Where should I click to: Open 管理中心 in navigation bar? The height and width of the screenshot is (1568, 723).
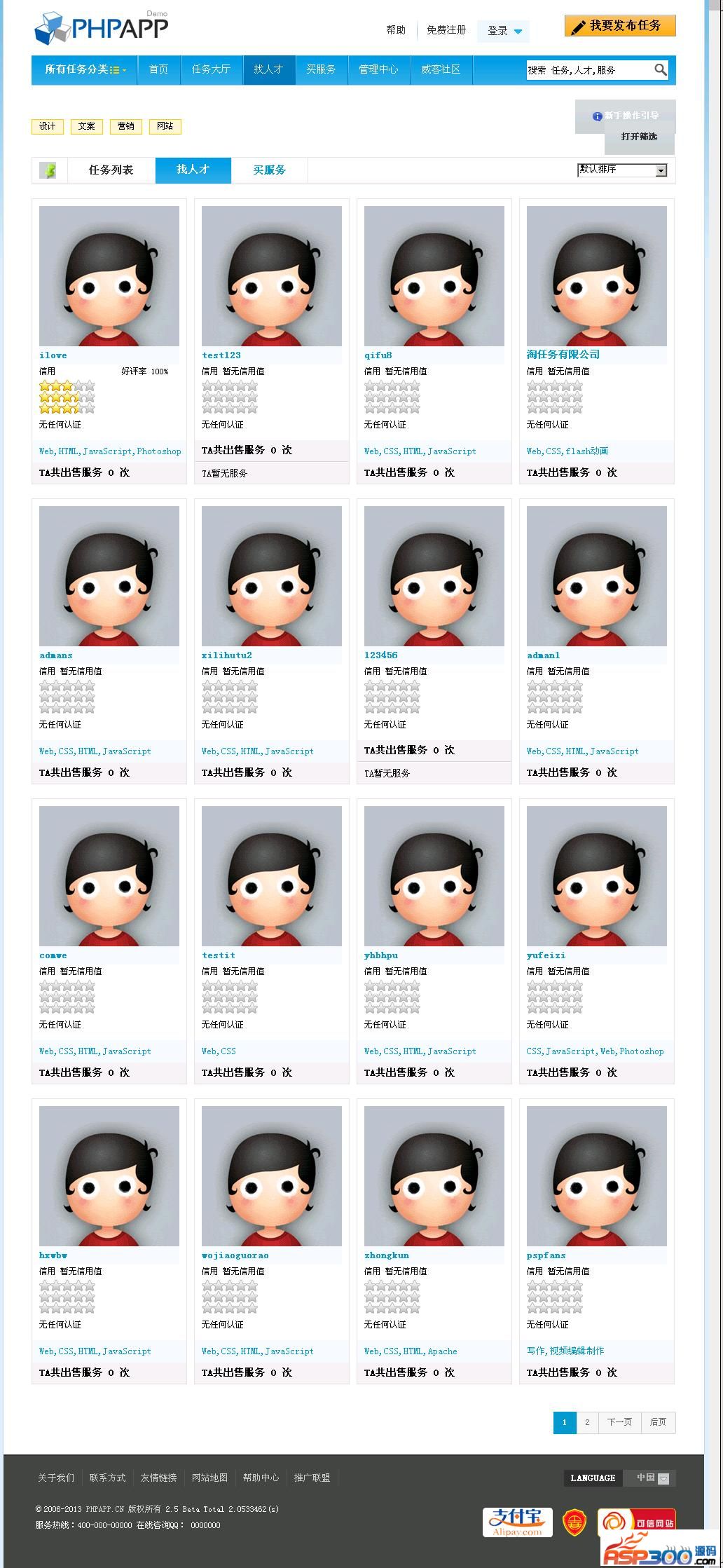tap(378, 69)
